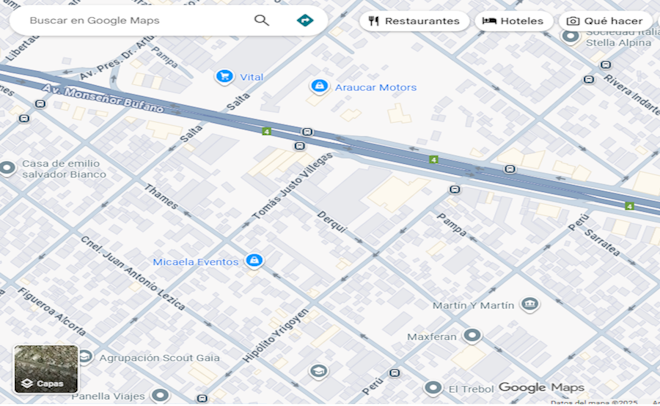Viewport: 660px width, 406px height.
Task: Open the Vital store marker
Action: pyautogui.click(x=224, y=77)
